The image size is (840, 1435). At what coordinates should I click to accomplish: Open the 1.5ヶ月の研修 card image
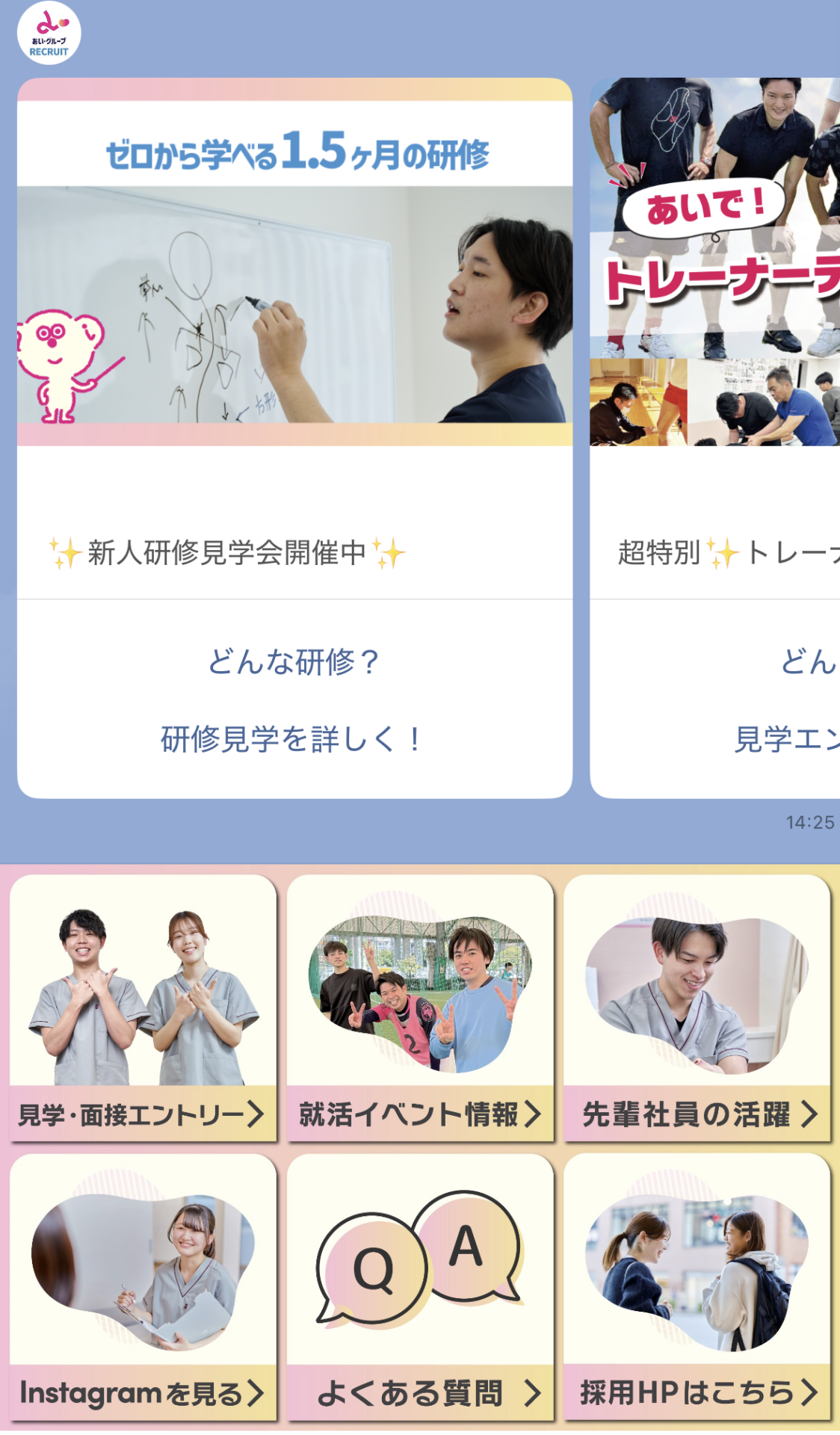[x=294, y=262]
